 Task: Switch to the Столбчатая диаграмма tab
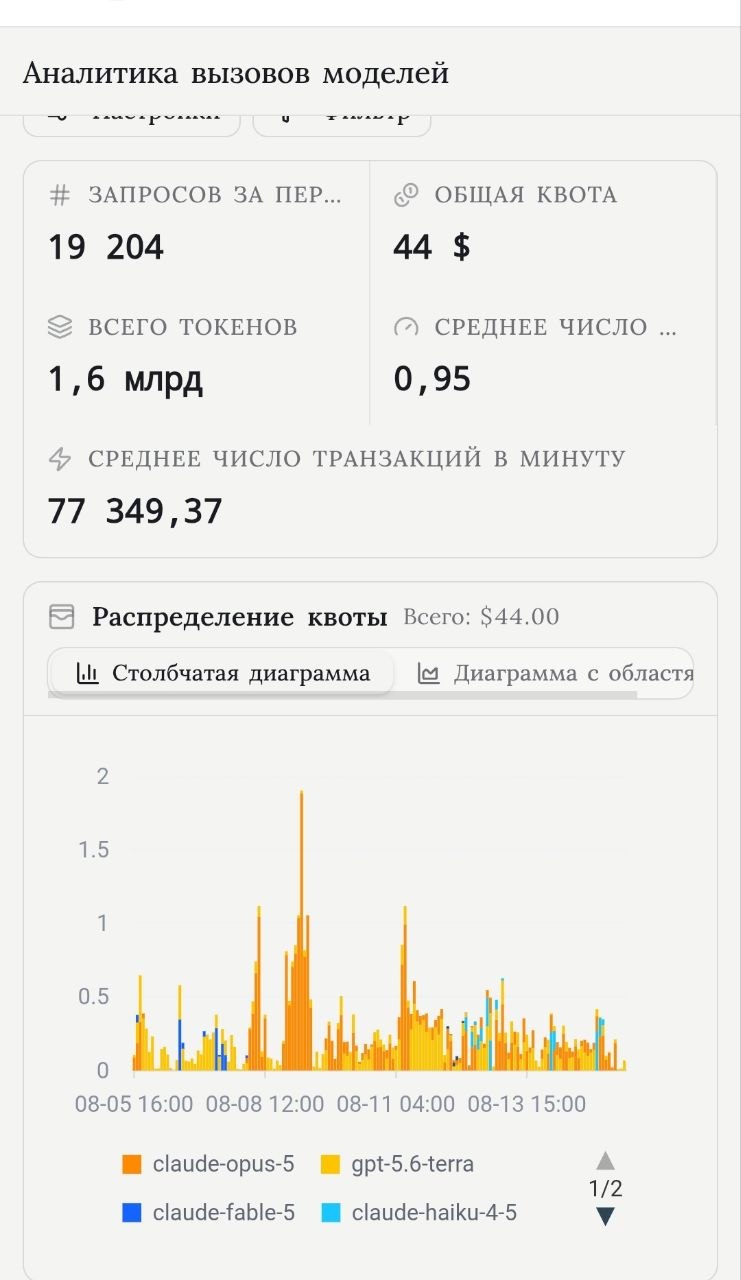pyautogui.click(x=222, y=673)
